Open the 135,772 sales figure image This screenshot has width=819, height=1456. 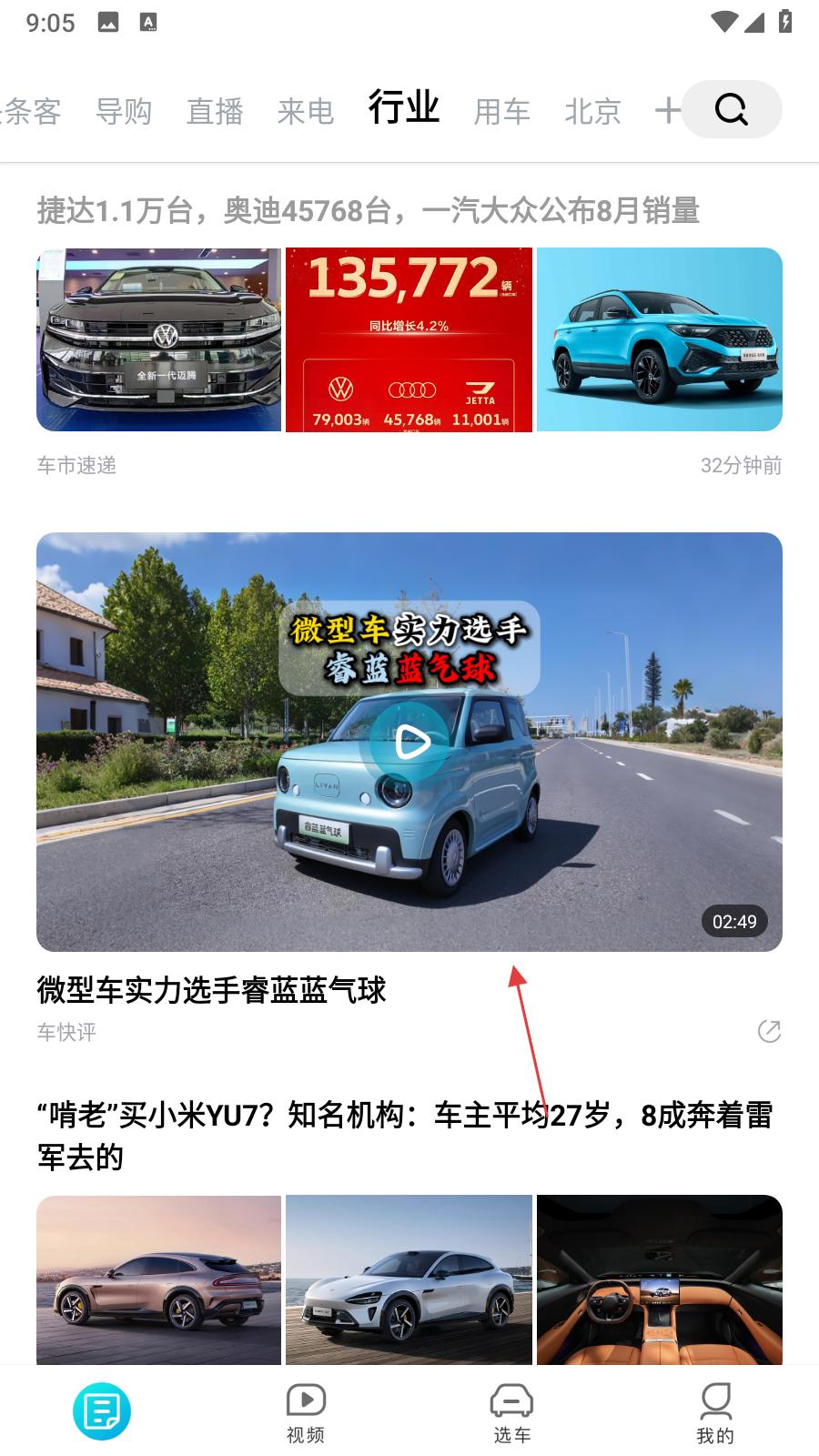409,339
